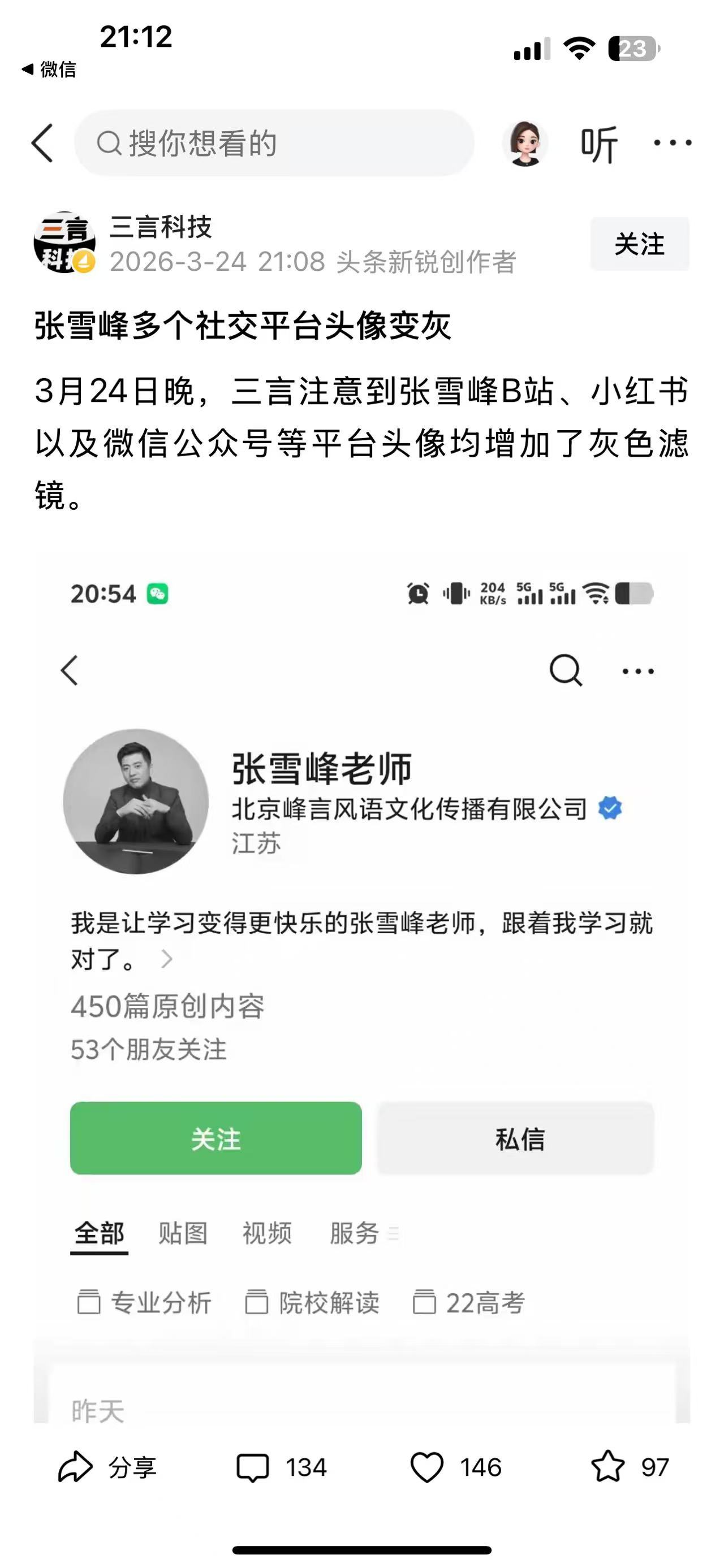
Task: Switch to the 视频 tab
Action: coord(267,1233)
